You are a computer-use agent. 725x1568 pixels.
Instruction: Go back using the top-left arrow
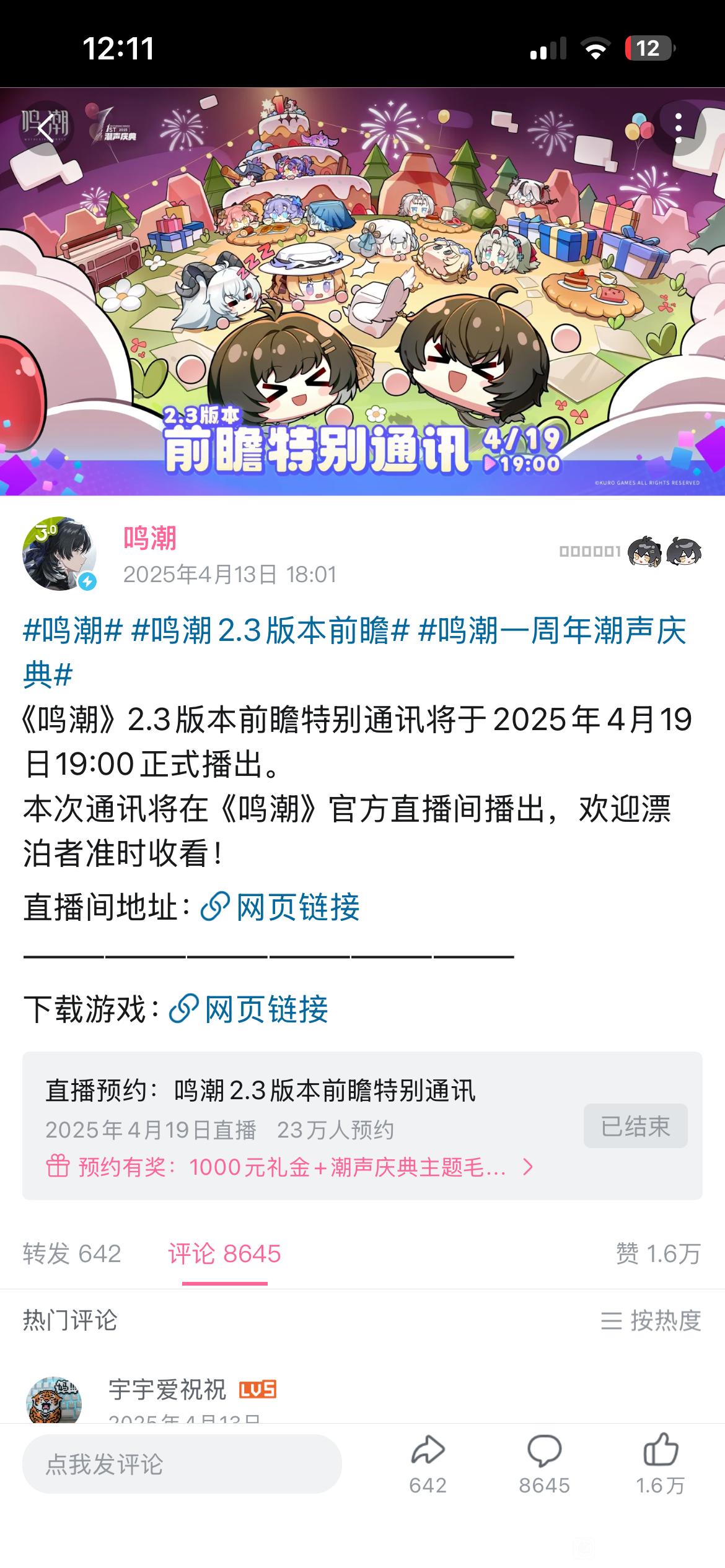46,128
